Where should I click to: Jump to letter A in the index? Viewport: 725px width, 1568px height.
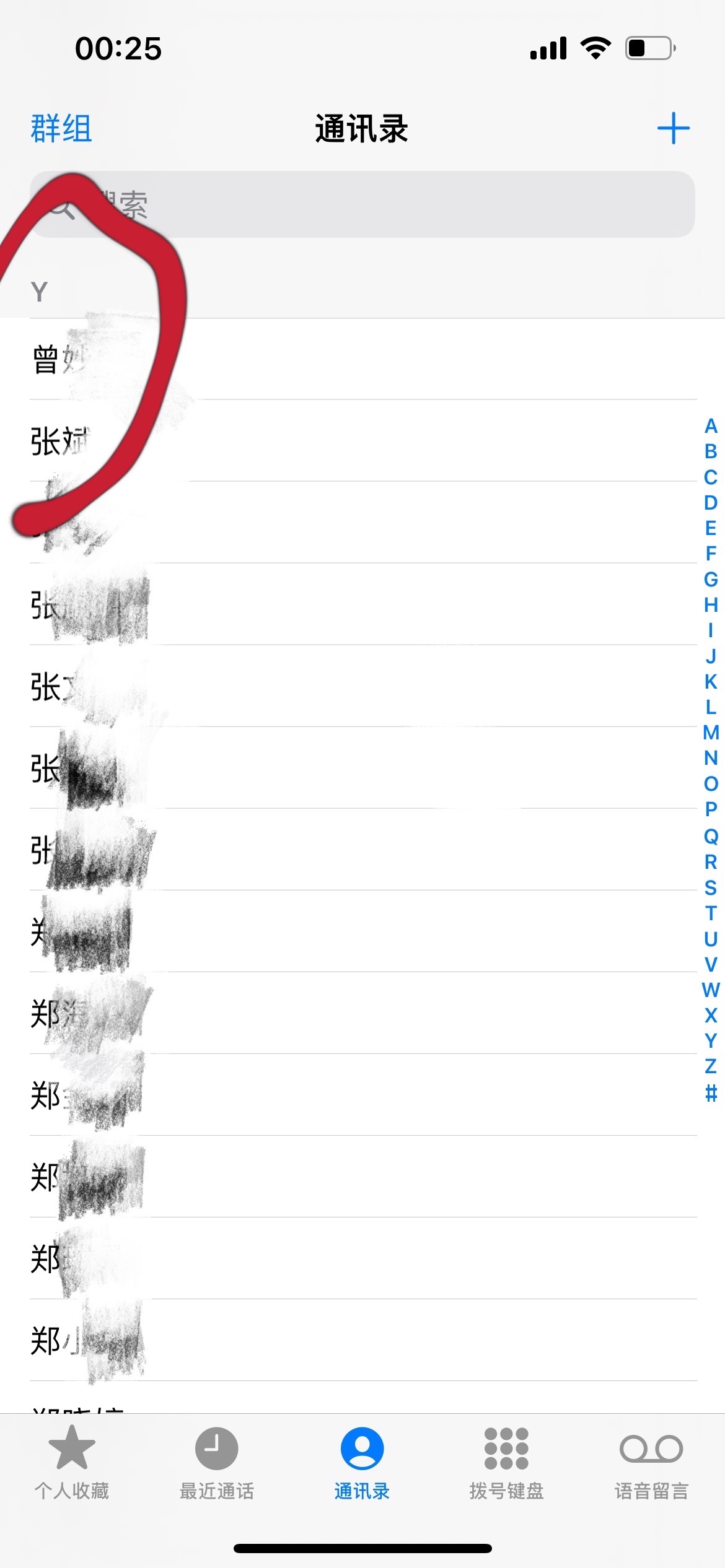711,426
